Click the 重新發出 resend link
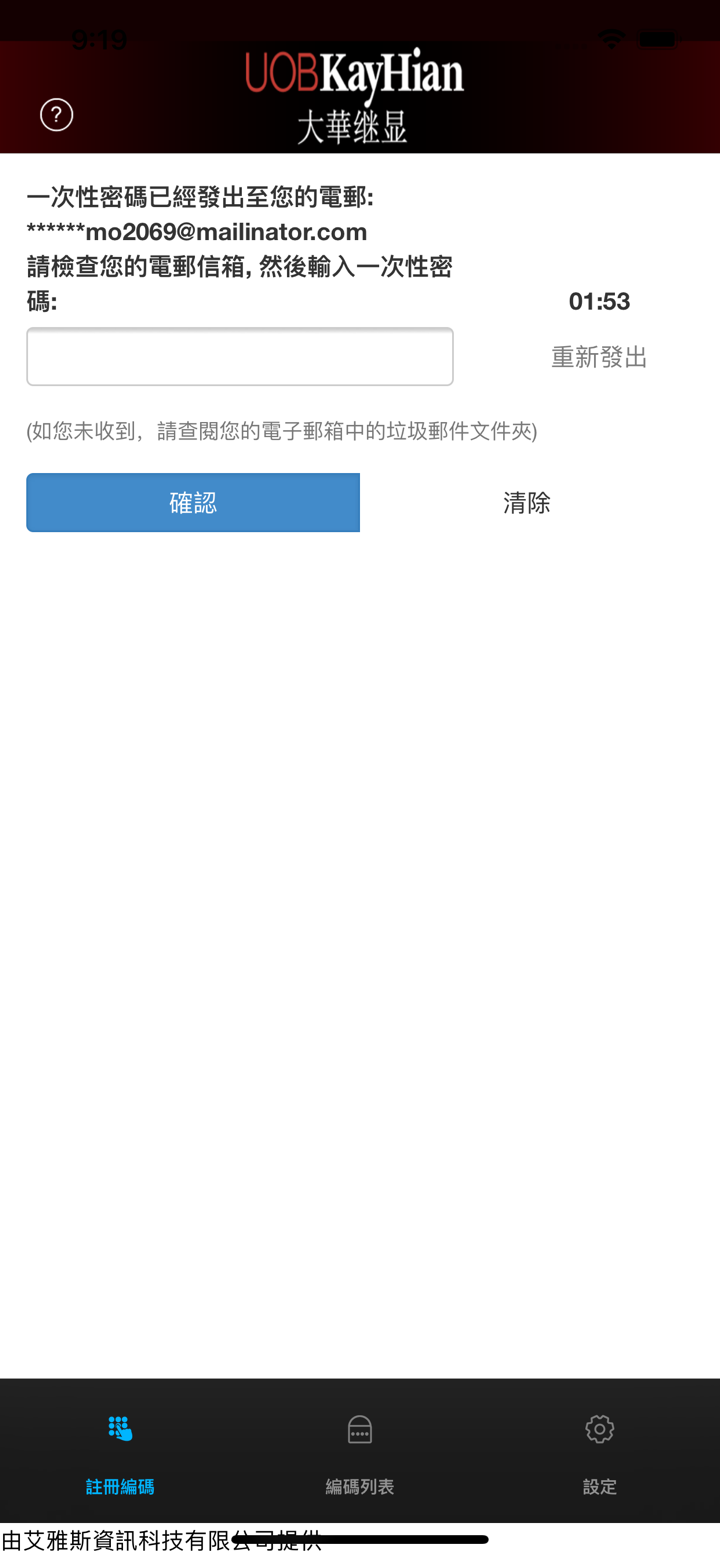 pyautogui.click(x=597, y=357)
